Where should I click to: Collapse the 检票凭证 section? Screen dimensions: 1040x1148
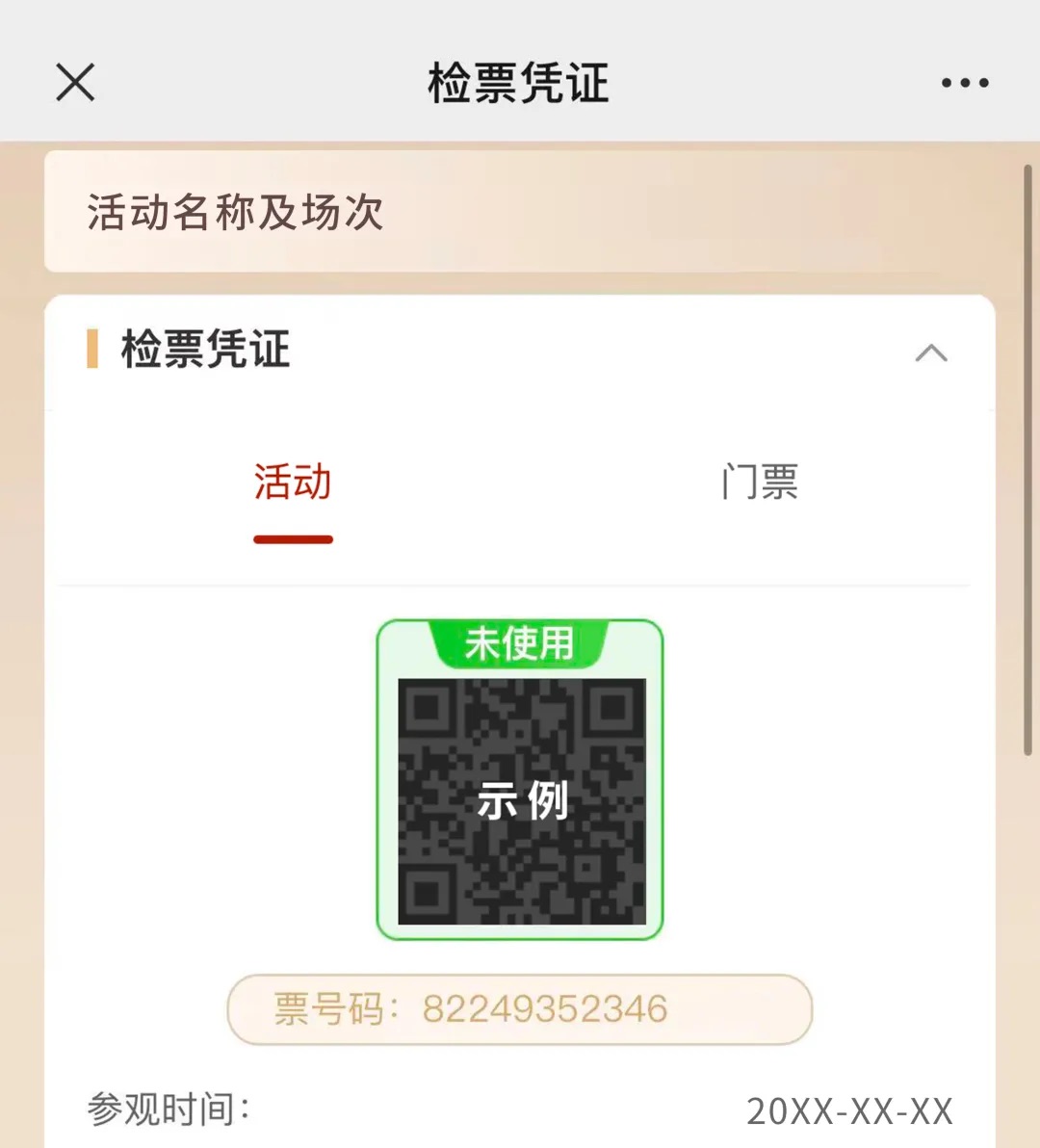(930, 352)
